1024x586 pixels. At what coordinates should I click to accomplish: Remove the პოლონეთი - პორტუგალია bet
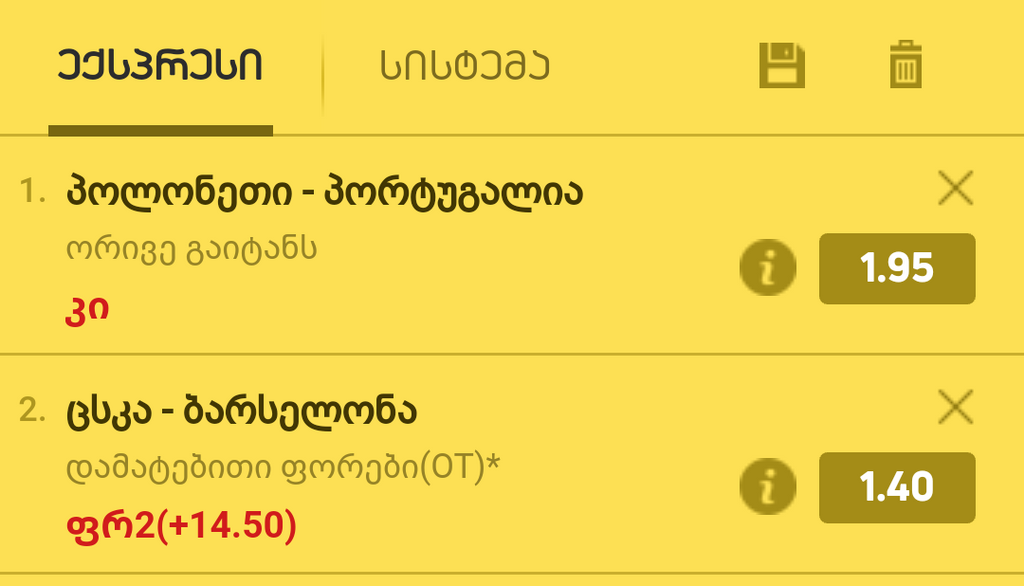point(956,188)
